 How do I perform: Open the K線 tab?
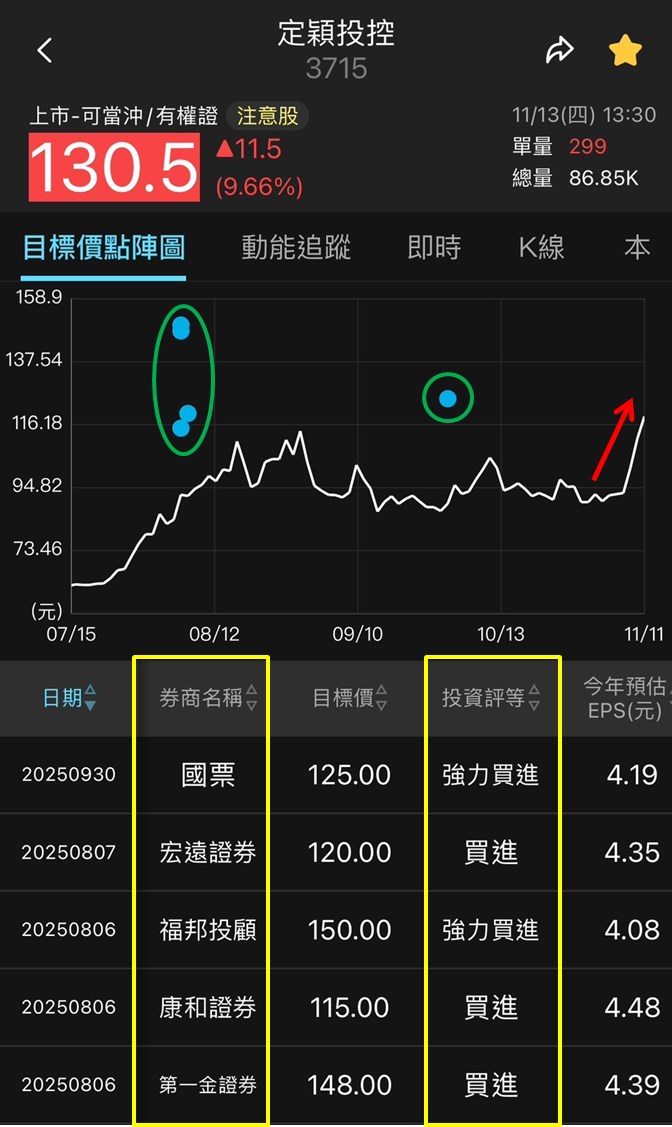(542, 248)
